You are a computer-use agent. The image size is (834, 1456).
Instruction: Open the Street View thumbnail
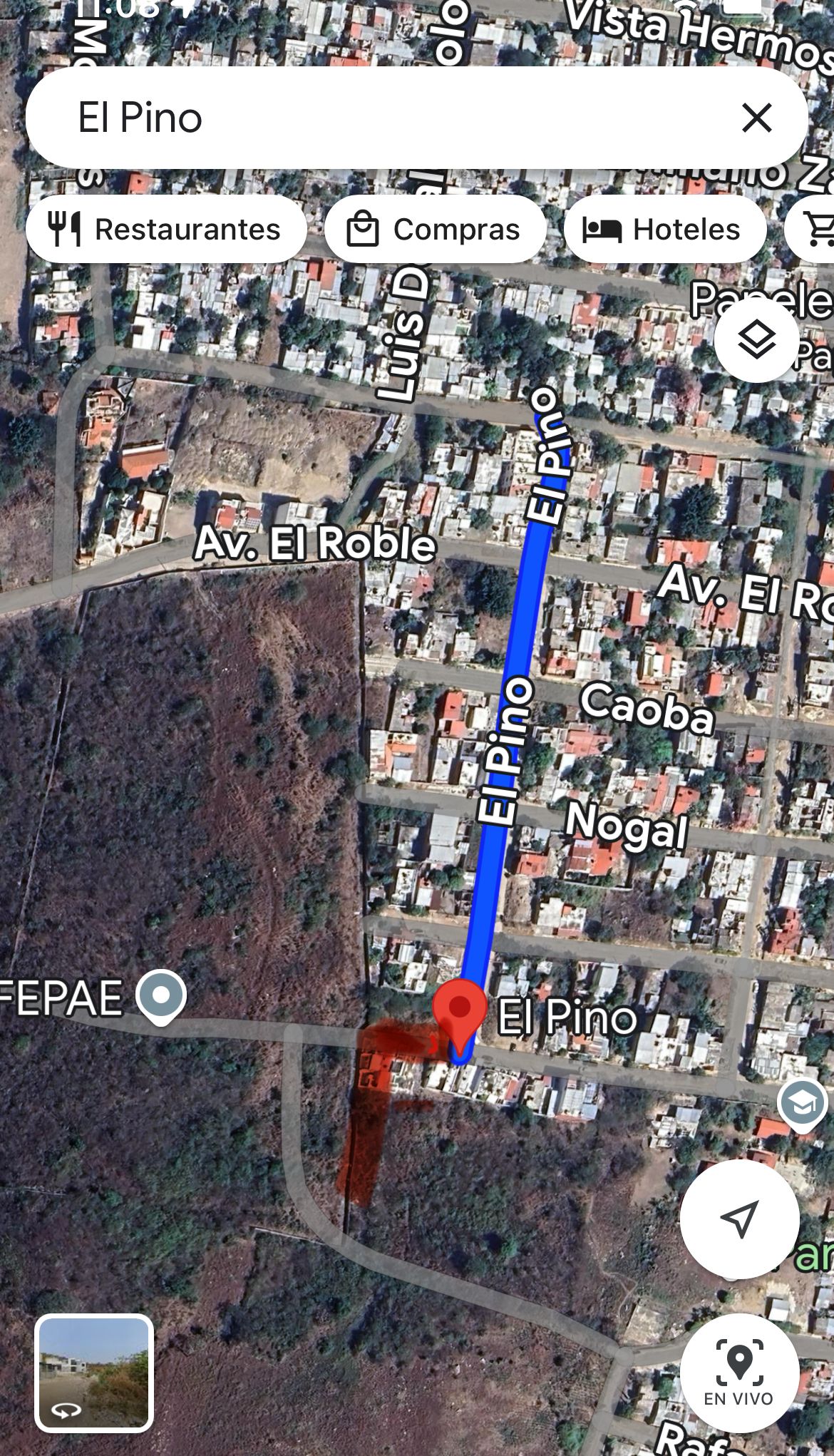pos(94,1373)
